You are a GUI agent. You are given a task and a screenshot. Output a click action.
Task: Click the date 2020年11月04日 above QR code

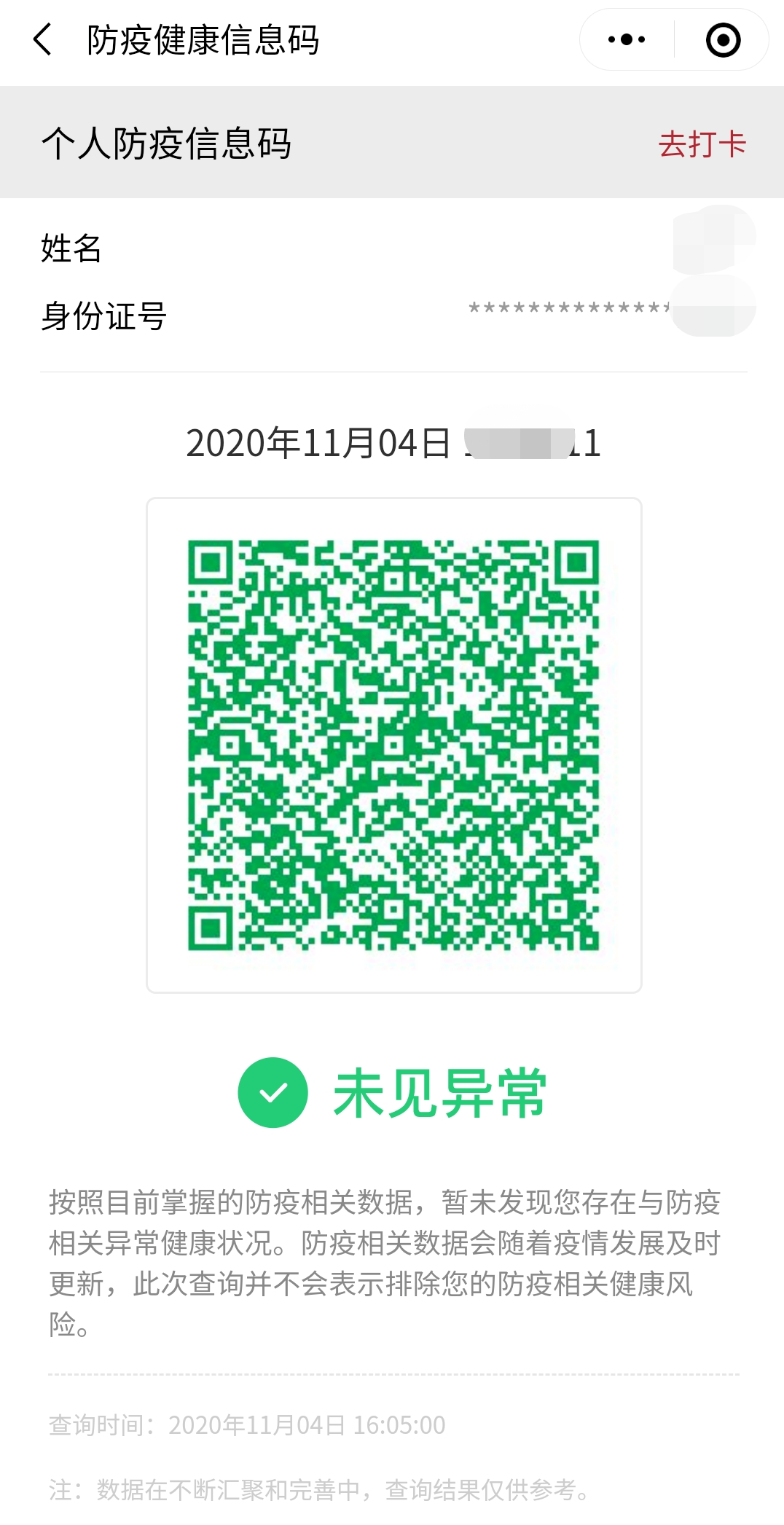[x=313, y=443]
